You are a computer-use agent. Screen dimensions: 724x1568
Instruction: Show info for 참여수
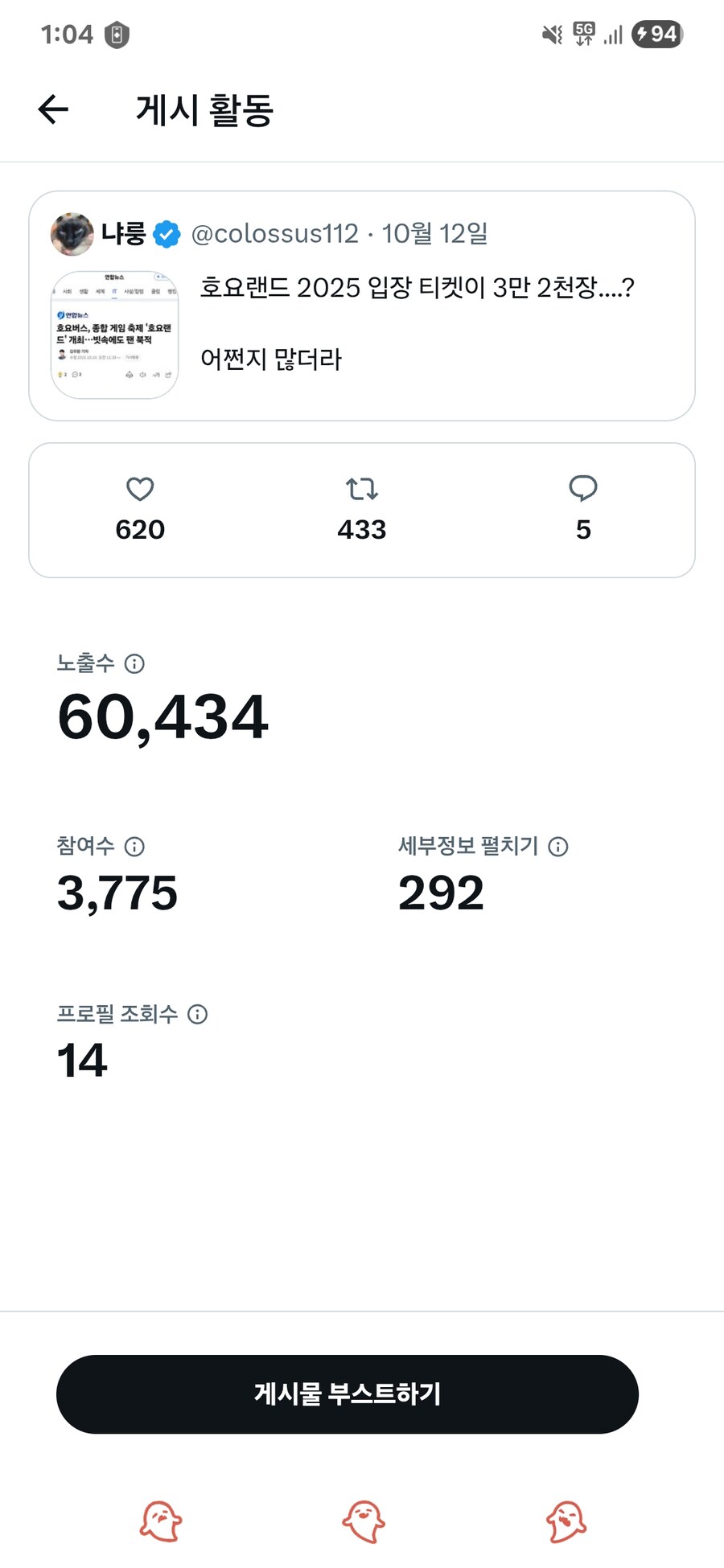135,846
